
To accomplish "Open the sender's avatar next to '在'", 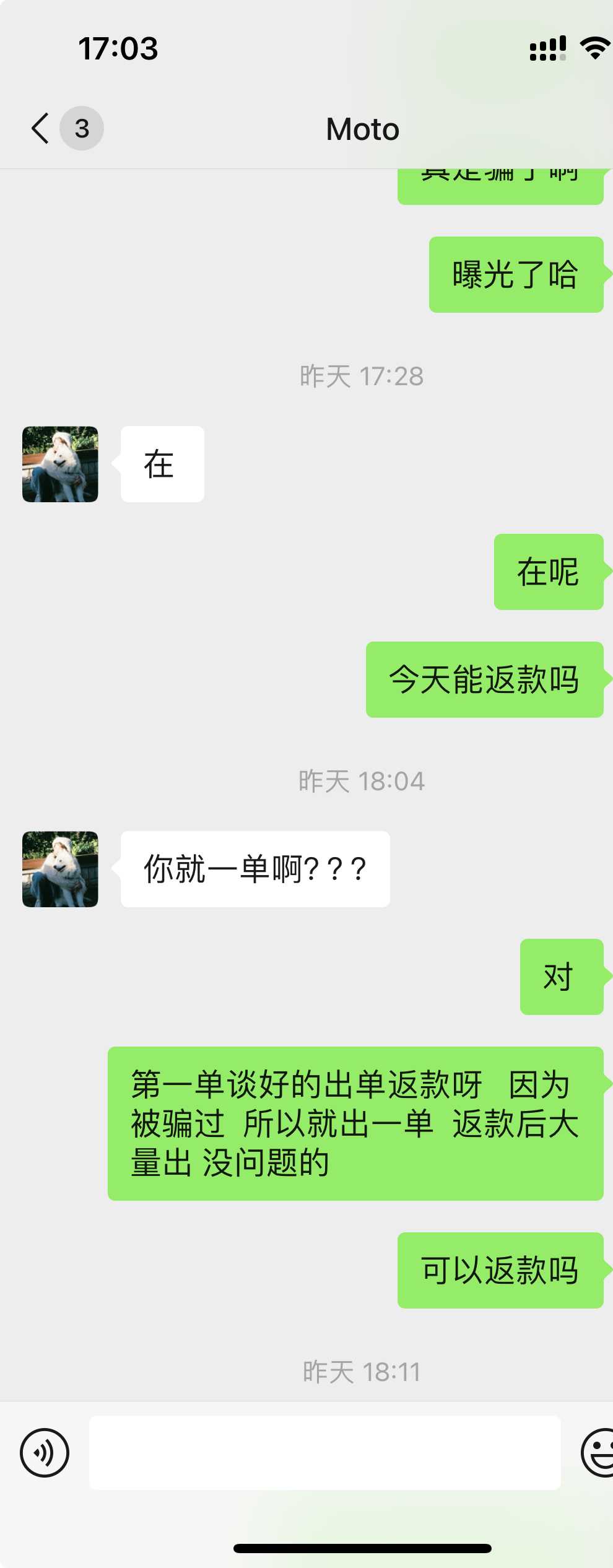I will [x=59, y=463].
